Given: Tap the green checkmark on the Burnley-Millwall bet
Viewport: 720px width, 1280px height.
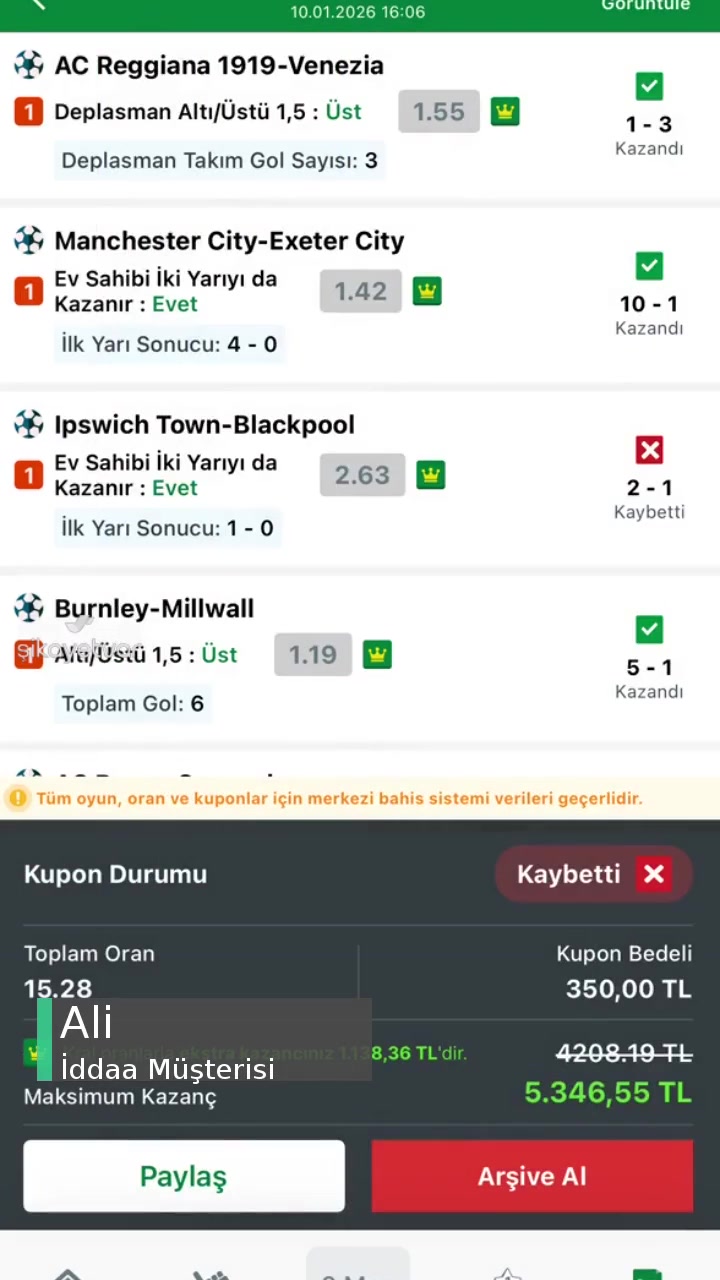Looking at the screenshot, I should pos(649,629).
